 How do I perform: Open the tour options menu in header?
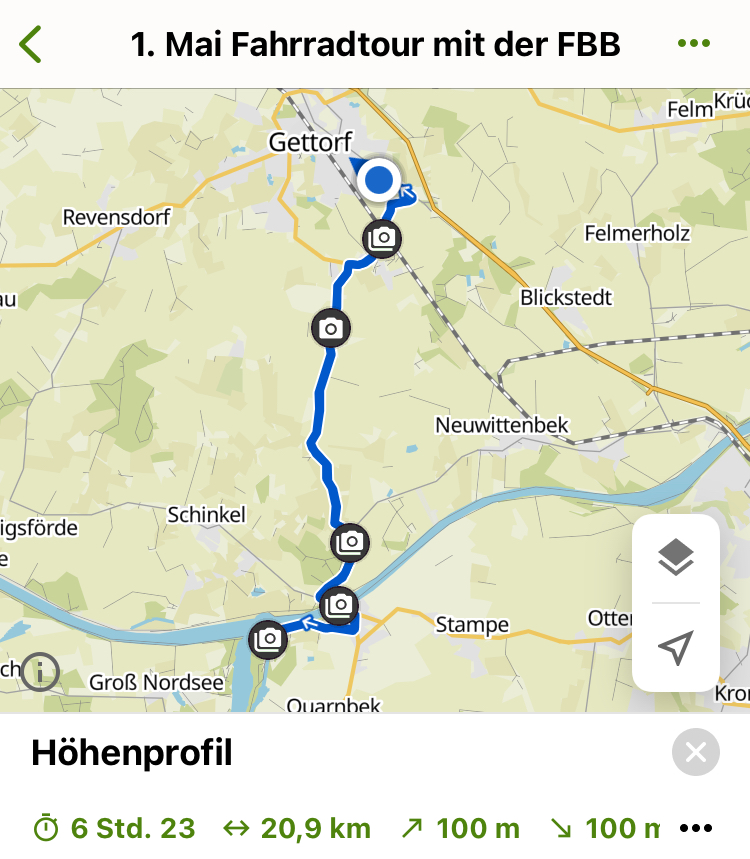(x=693, y=44)
